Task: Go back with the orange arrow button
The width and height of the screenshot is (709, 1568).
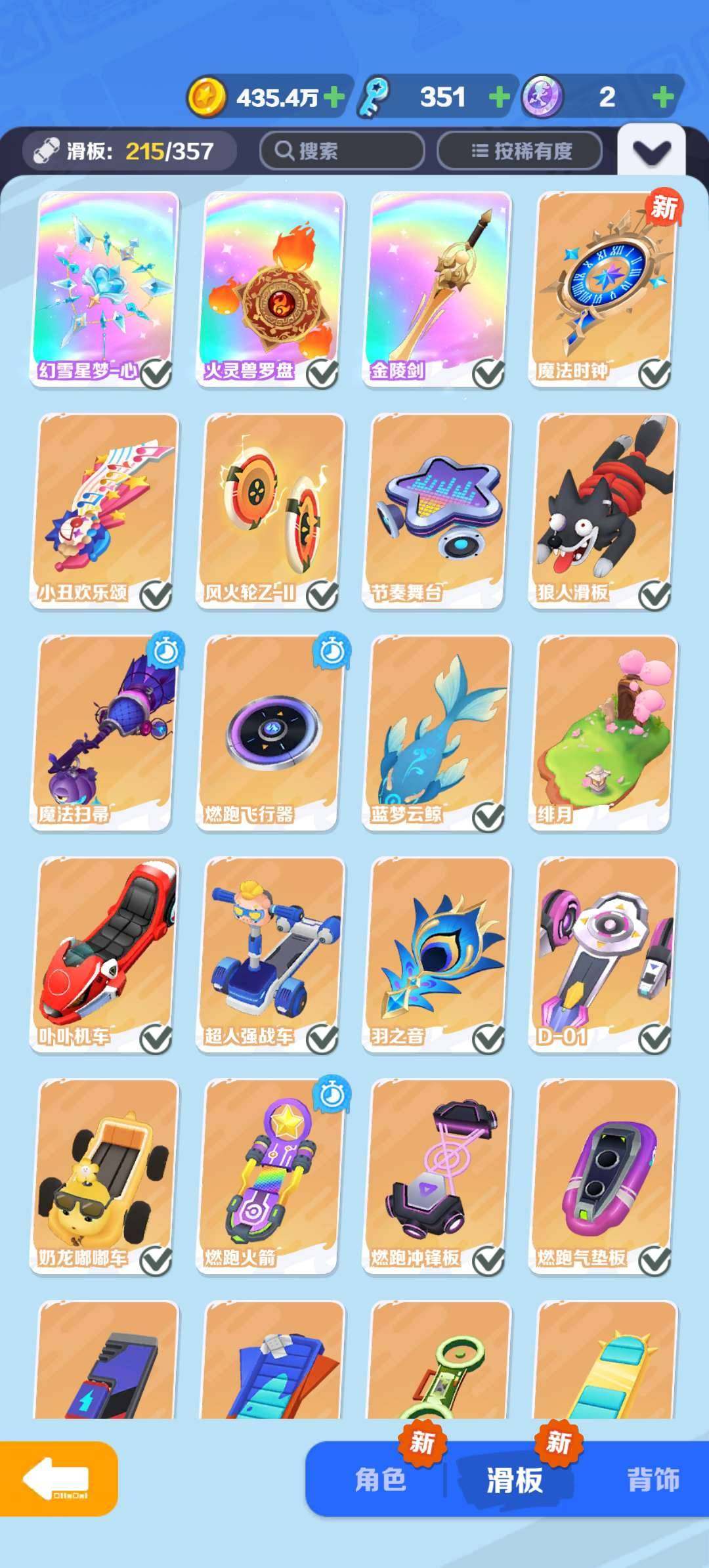Action: point(58,1478)
